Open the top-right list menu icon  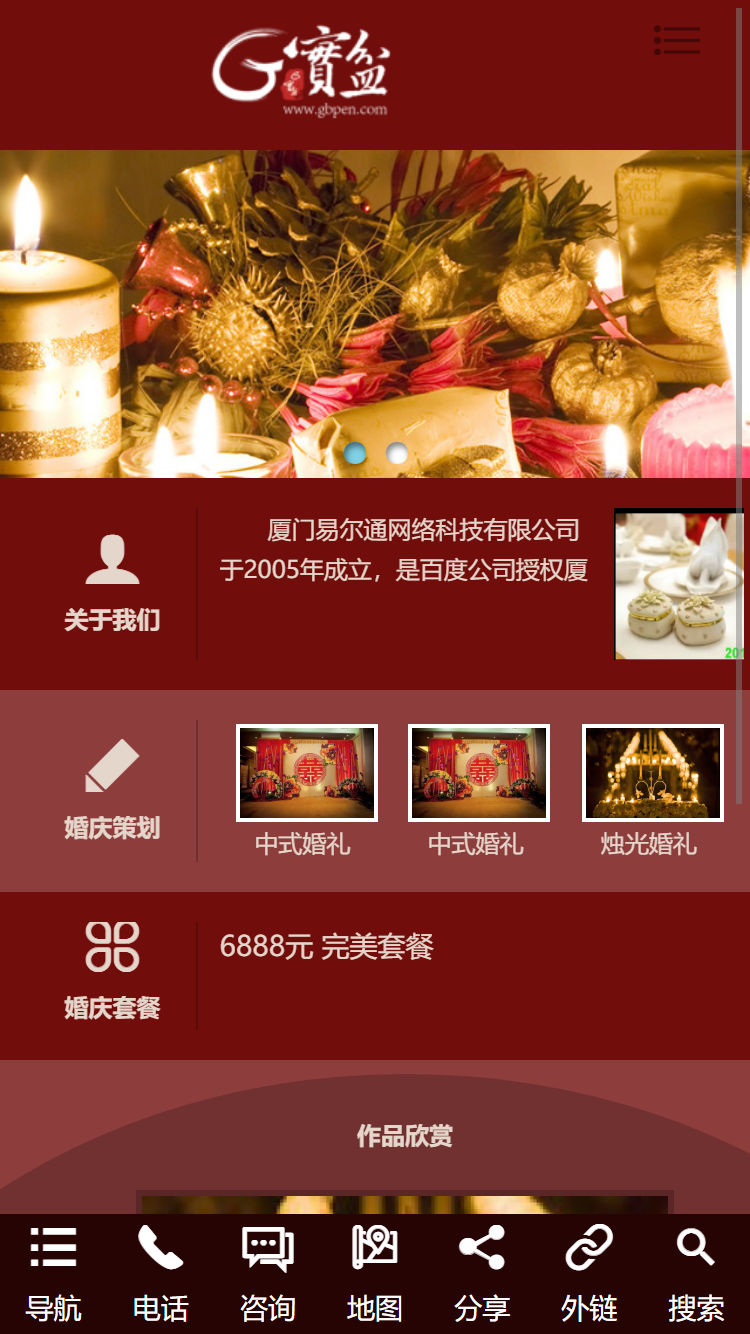pyautogui.click(x=677, y=40)
